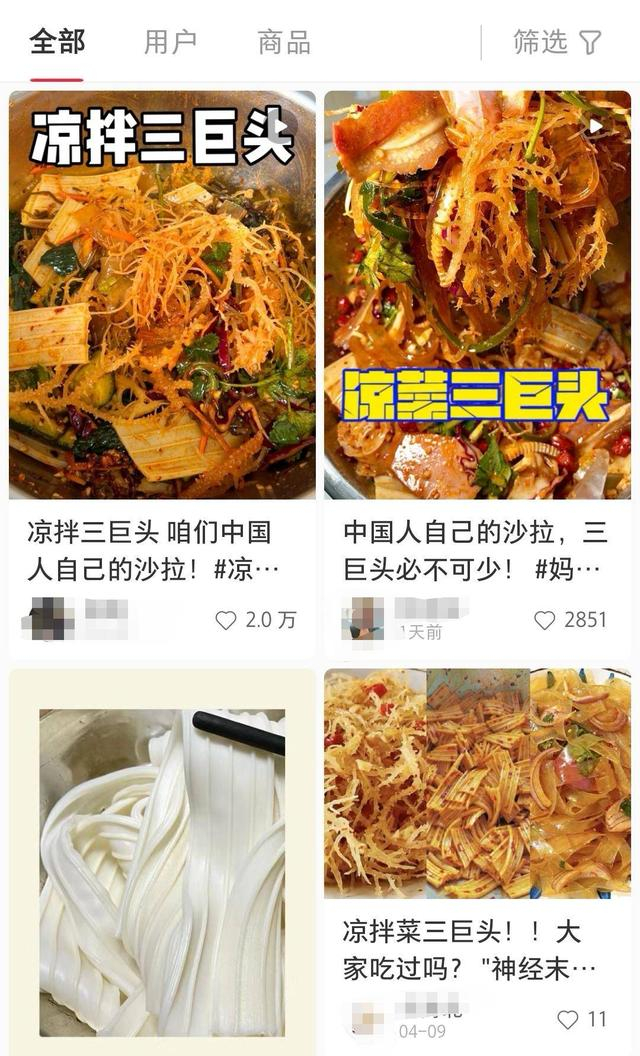Switch to the 商品 tab

pos(284,42)
